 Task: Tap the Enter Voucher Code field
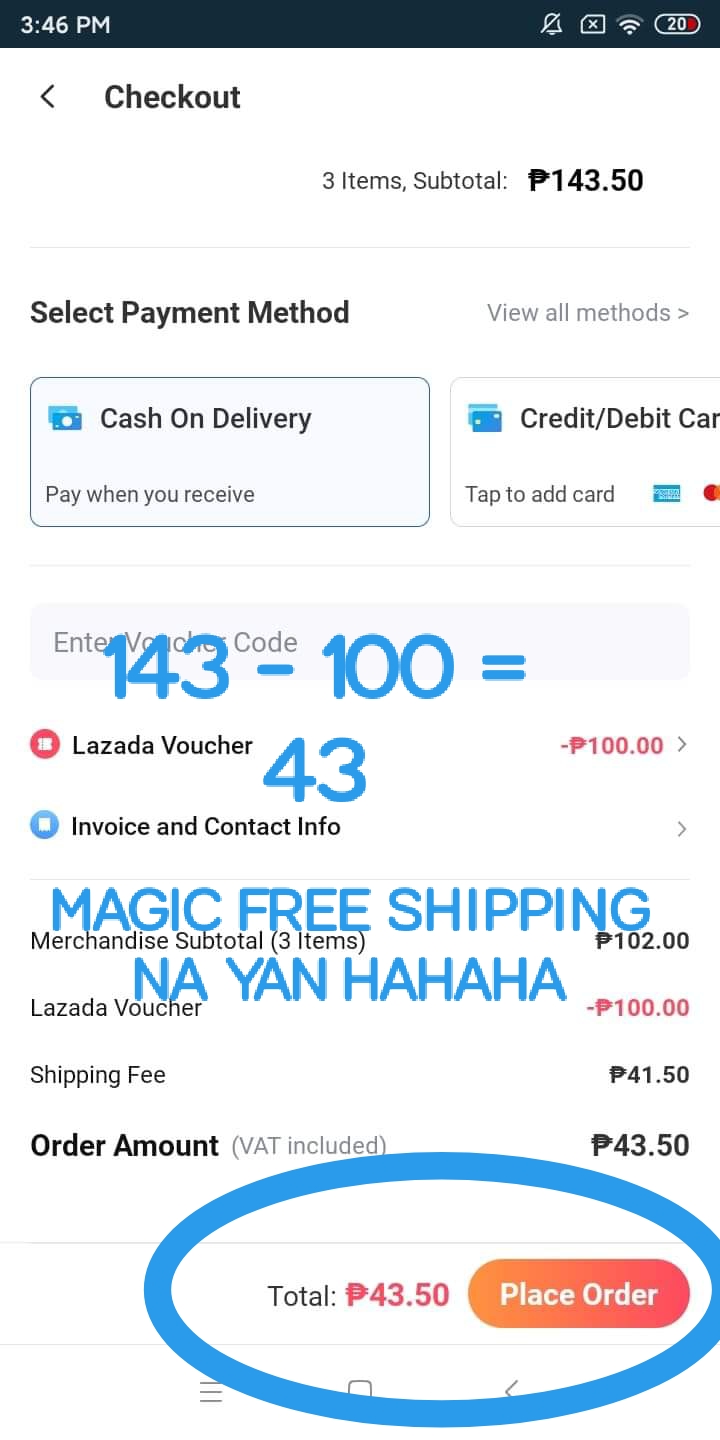point(360,642)
